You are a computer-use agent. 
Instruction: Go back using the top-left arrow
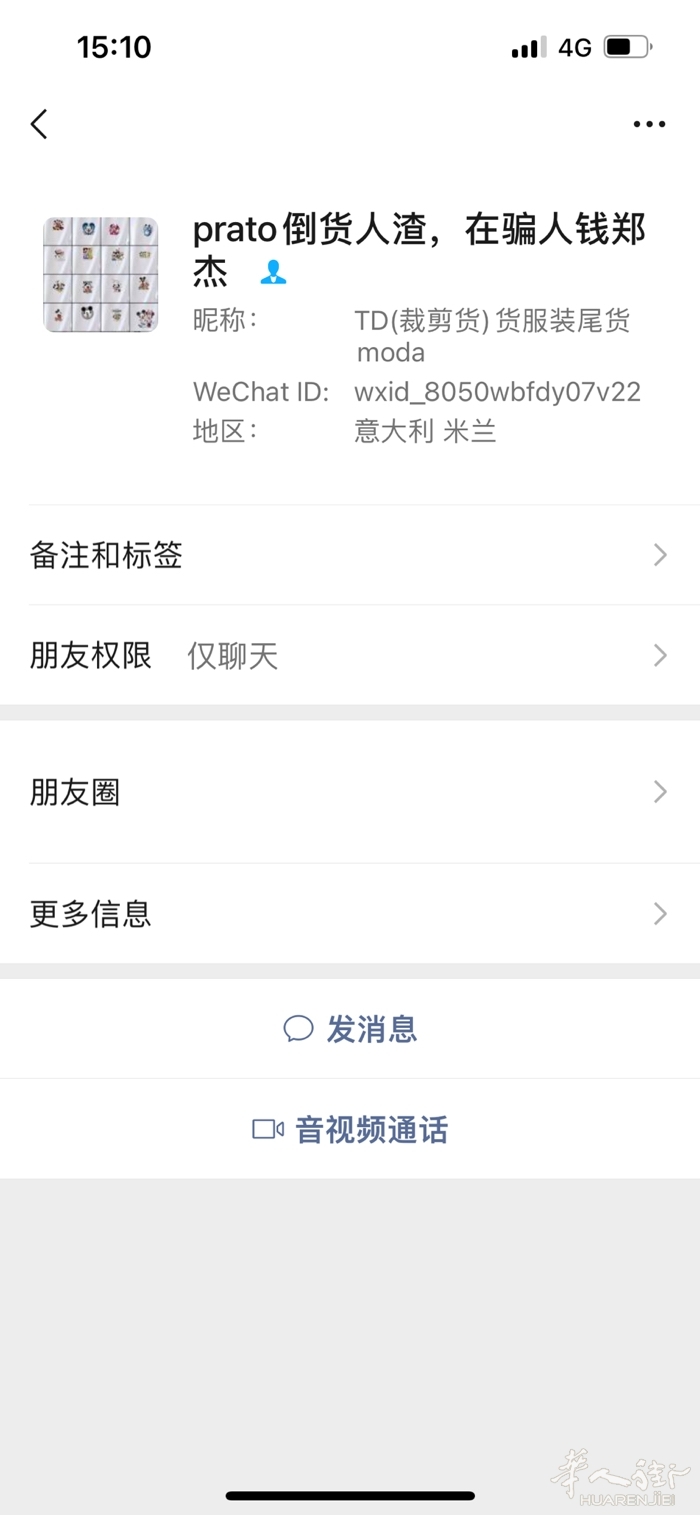[39, 124]
